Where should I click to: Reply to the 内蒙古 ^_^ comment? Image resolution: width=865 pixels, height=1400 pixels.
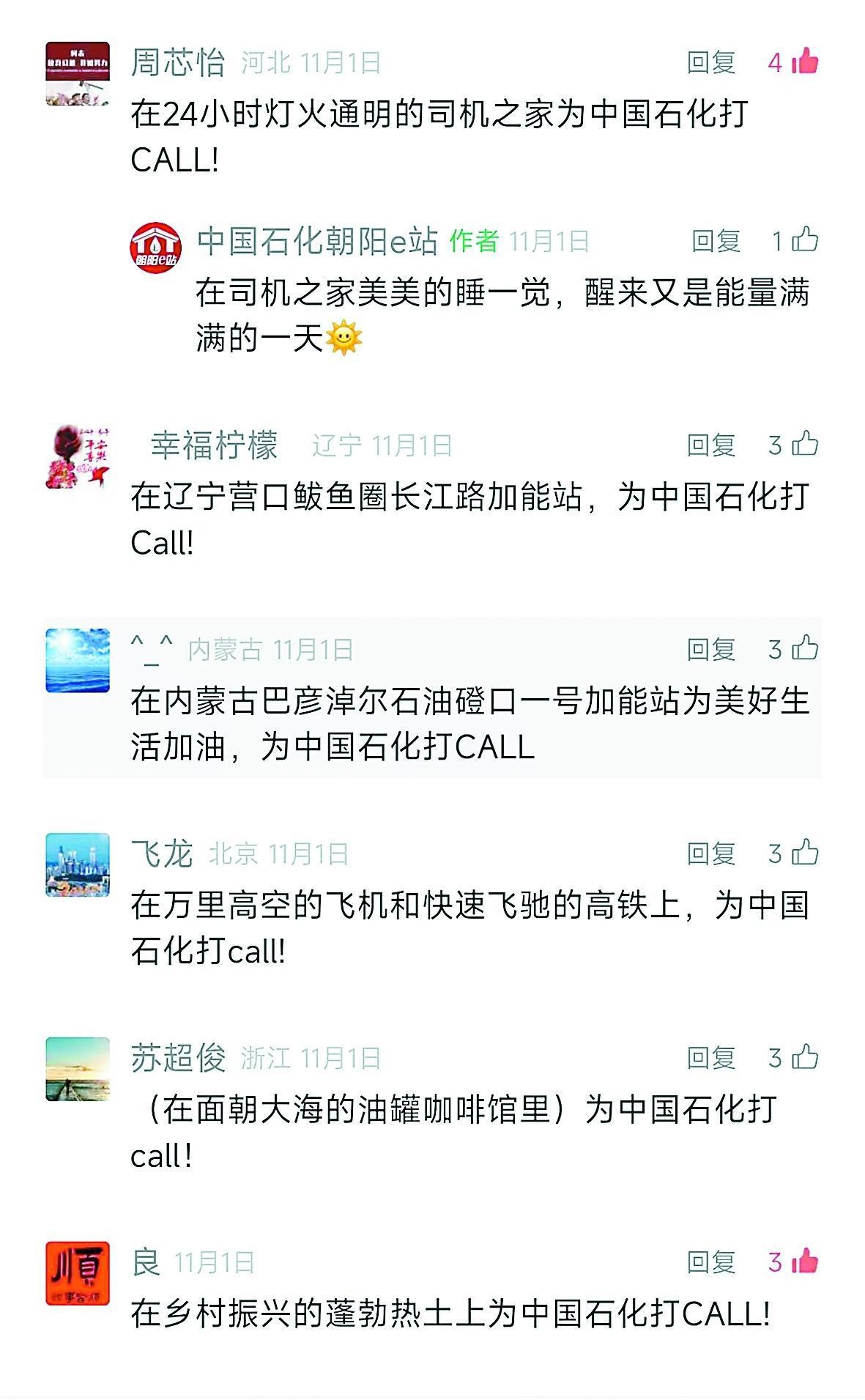[710, 649]
